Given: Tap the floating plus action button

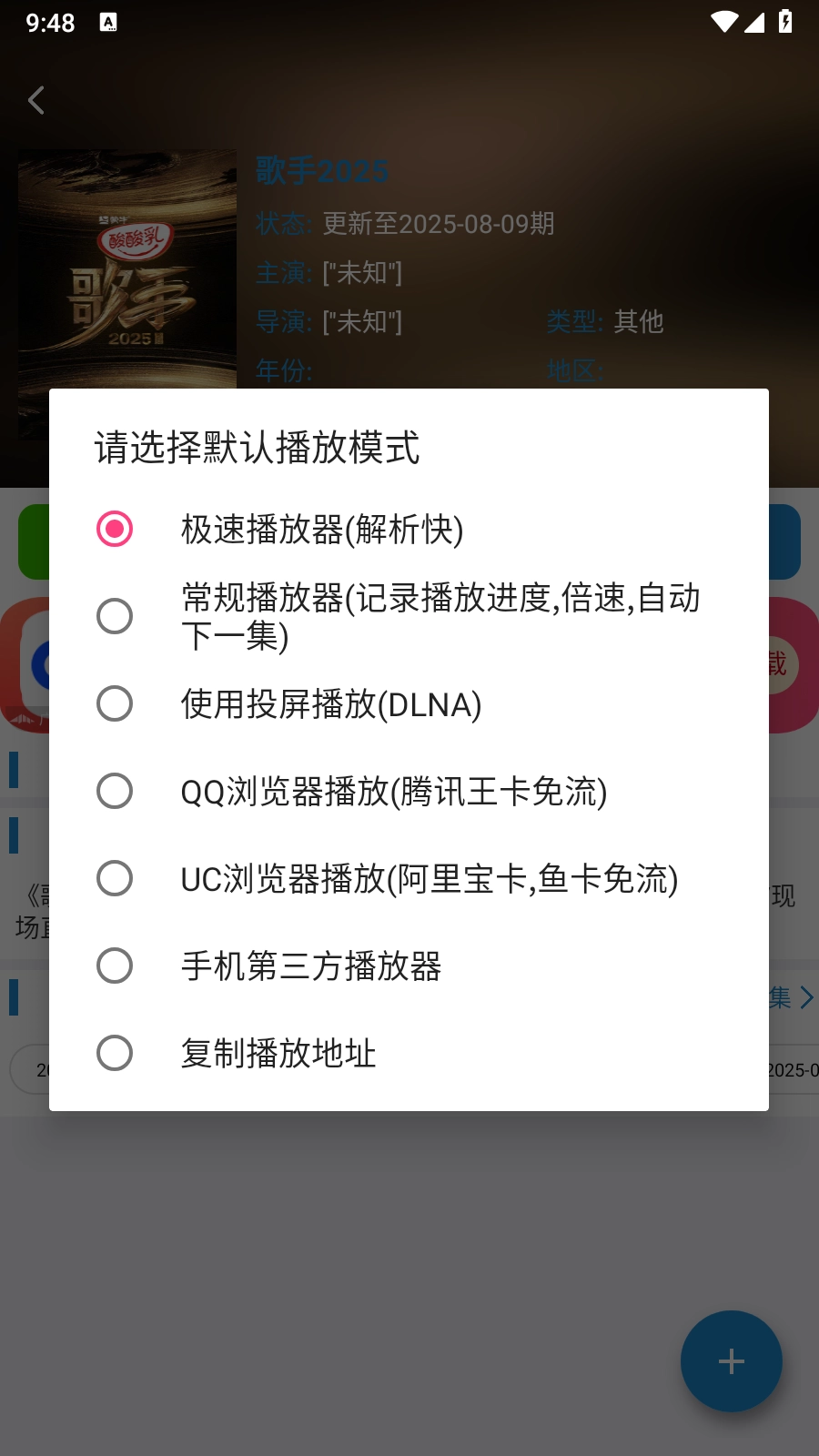Looking at the screenshot, I should pyautogui.click(x=731, y=1361).
